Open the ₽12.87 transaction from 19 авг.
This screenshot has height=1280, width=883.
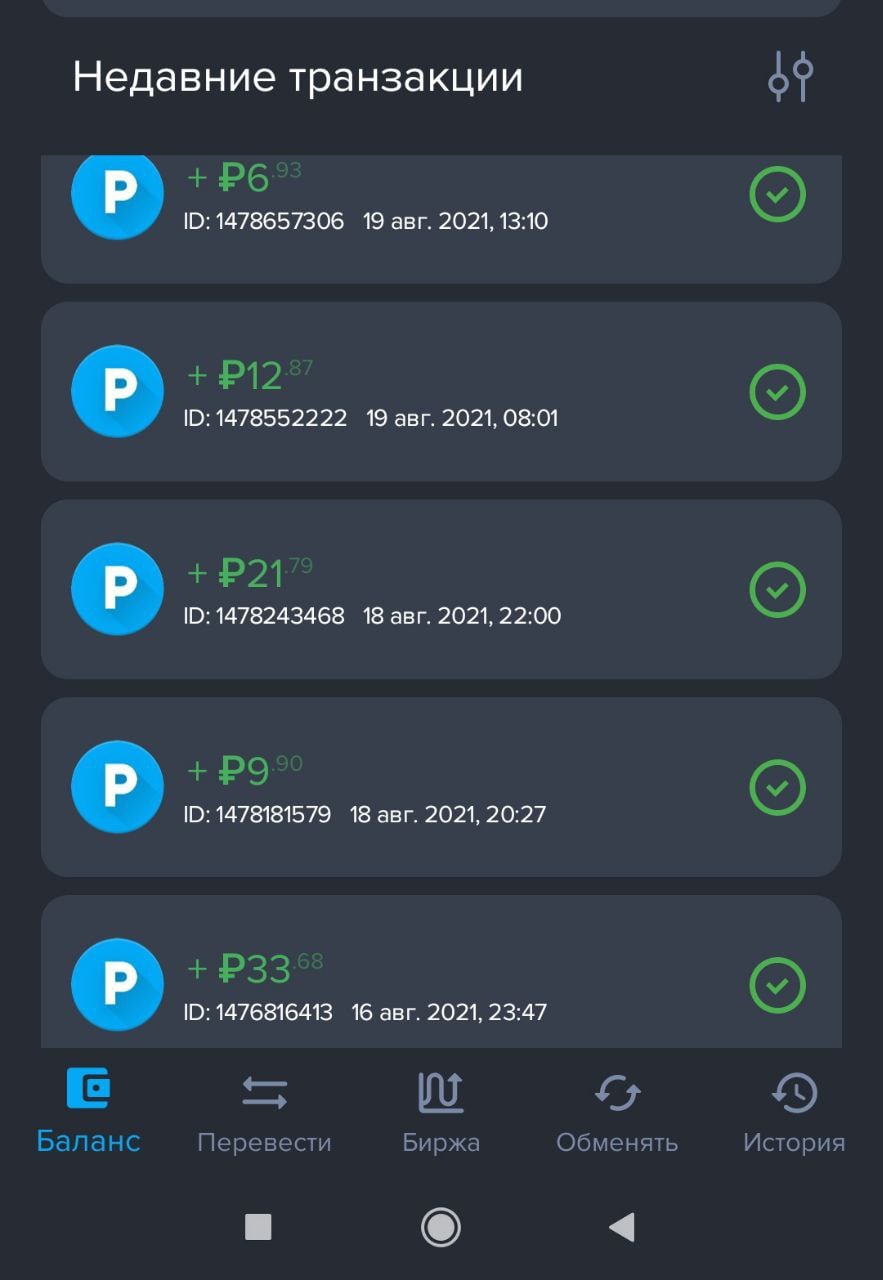(440, 391)
